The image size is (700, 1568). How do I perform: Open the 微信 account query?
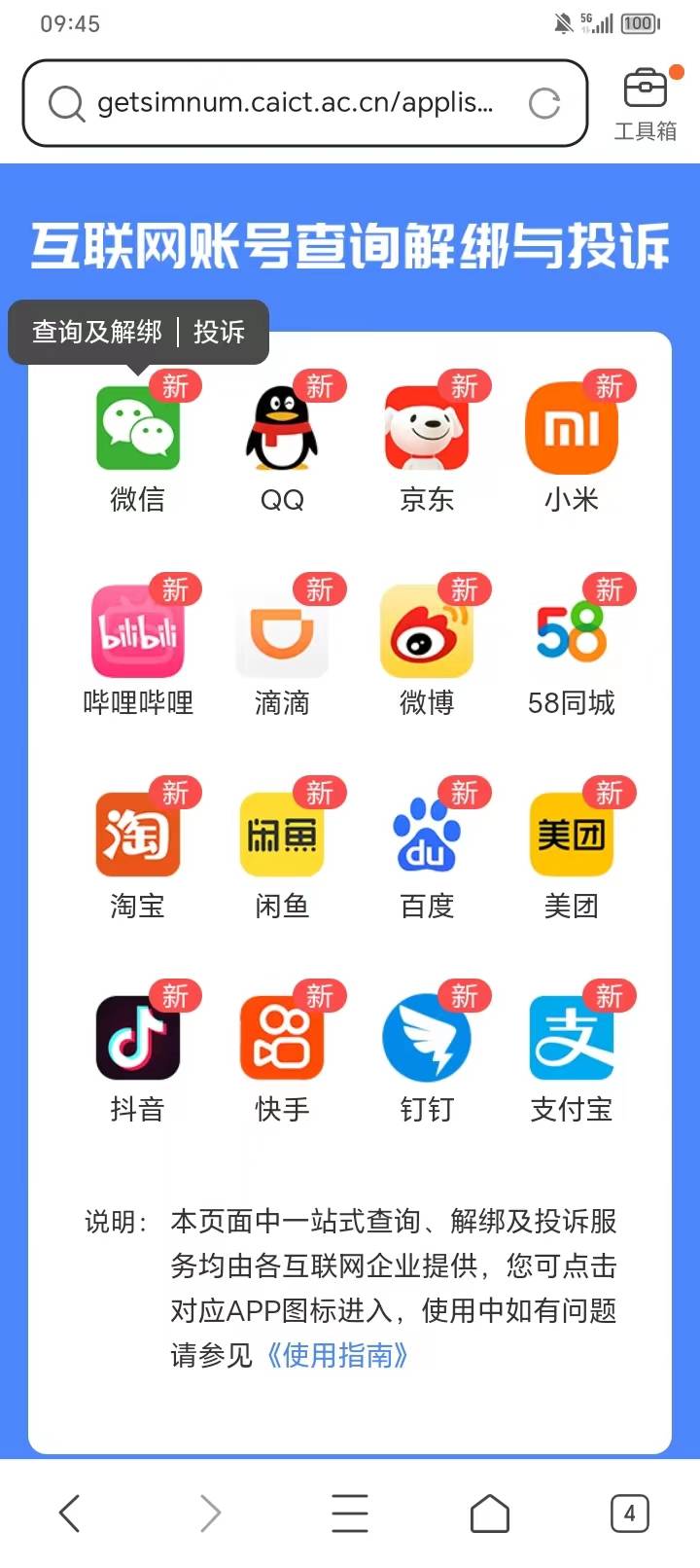138,429
